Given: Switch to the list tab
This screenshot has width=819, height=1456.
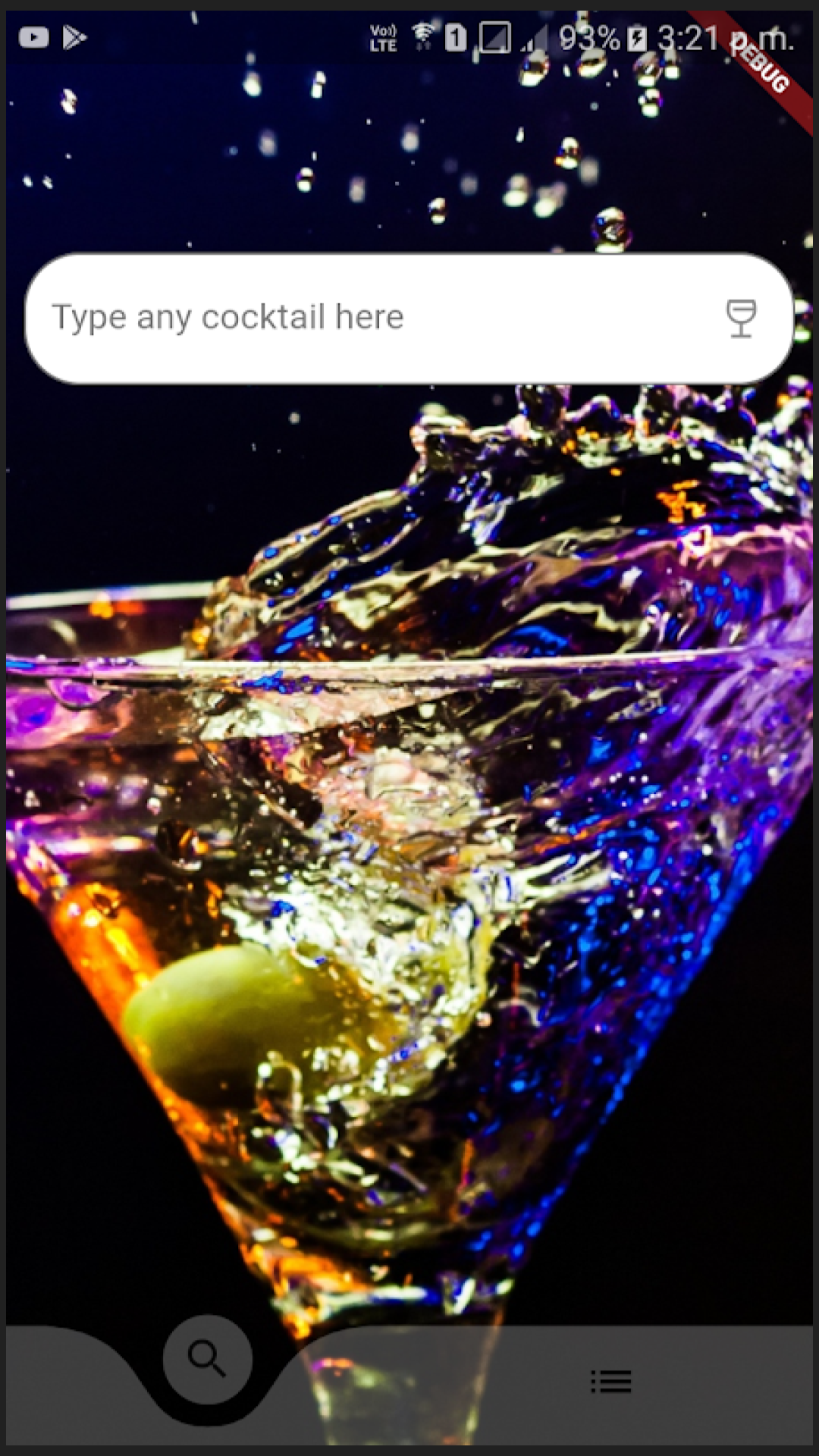Looking at the screenshot, I should 611,1381.
